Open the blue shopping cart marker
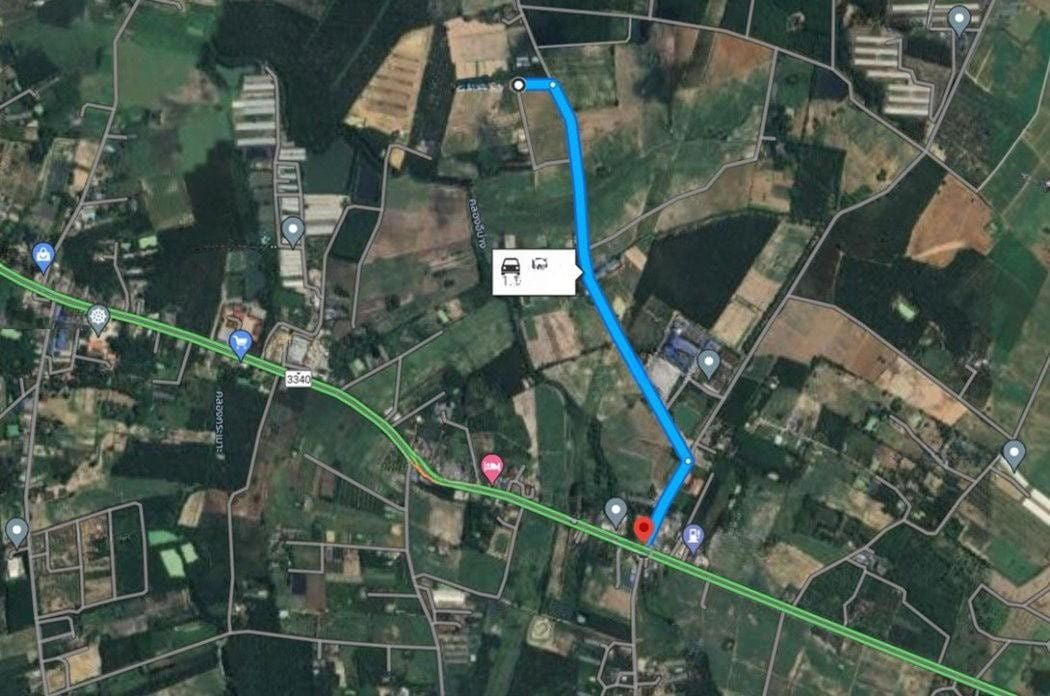 point(240,343)
